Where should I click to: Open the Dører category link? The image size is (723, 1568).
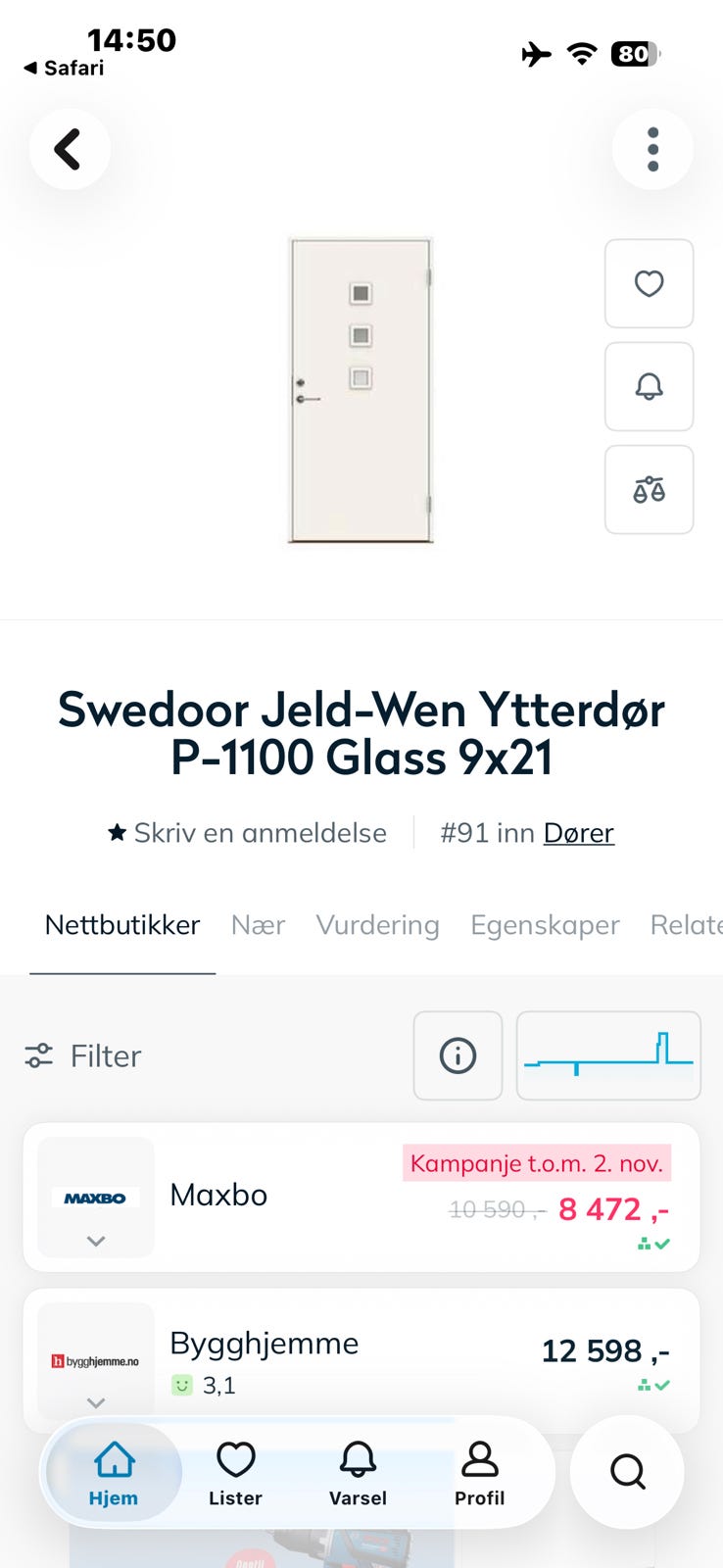click(x=578, y=832)
